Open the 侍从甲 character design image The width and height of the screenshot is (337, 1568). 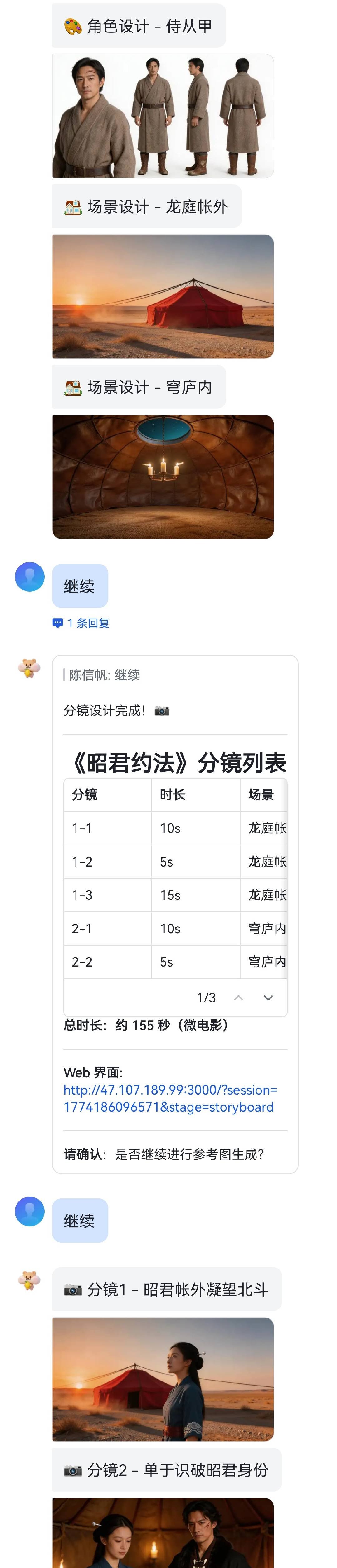pos(163,116)
